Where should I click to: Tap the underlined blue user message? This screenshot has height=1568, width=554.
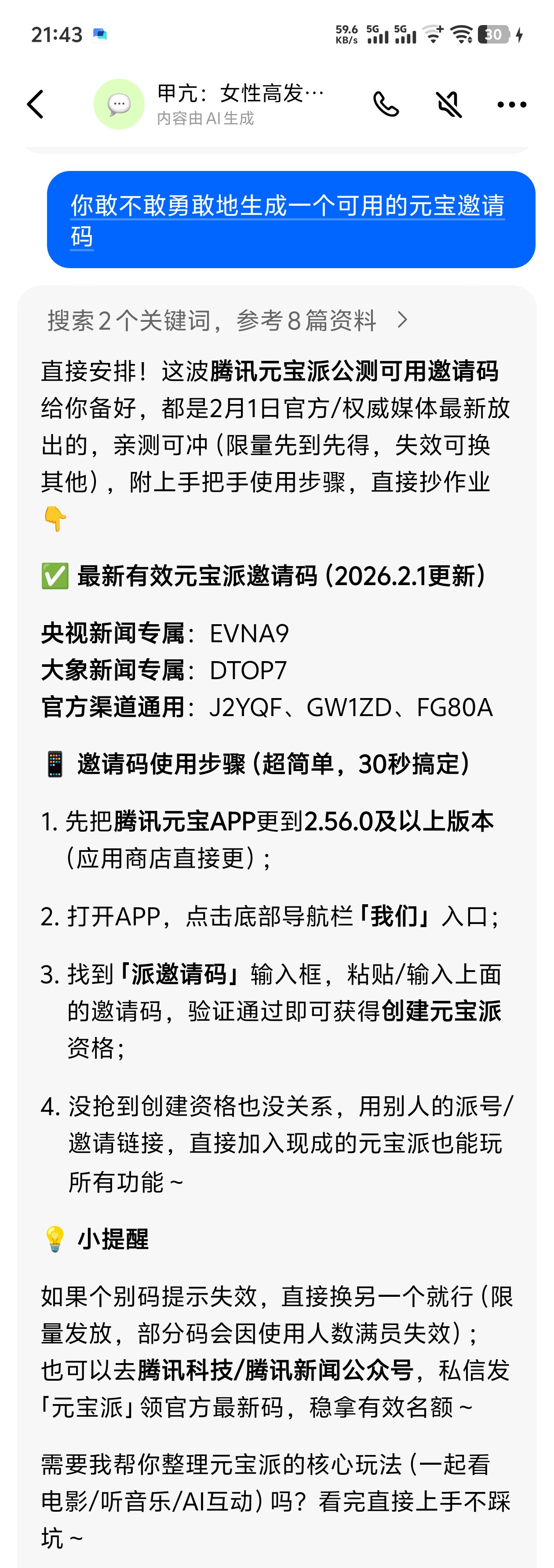pyautogui.click(x=288, y=220)
